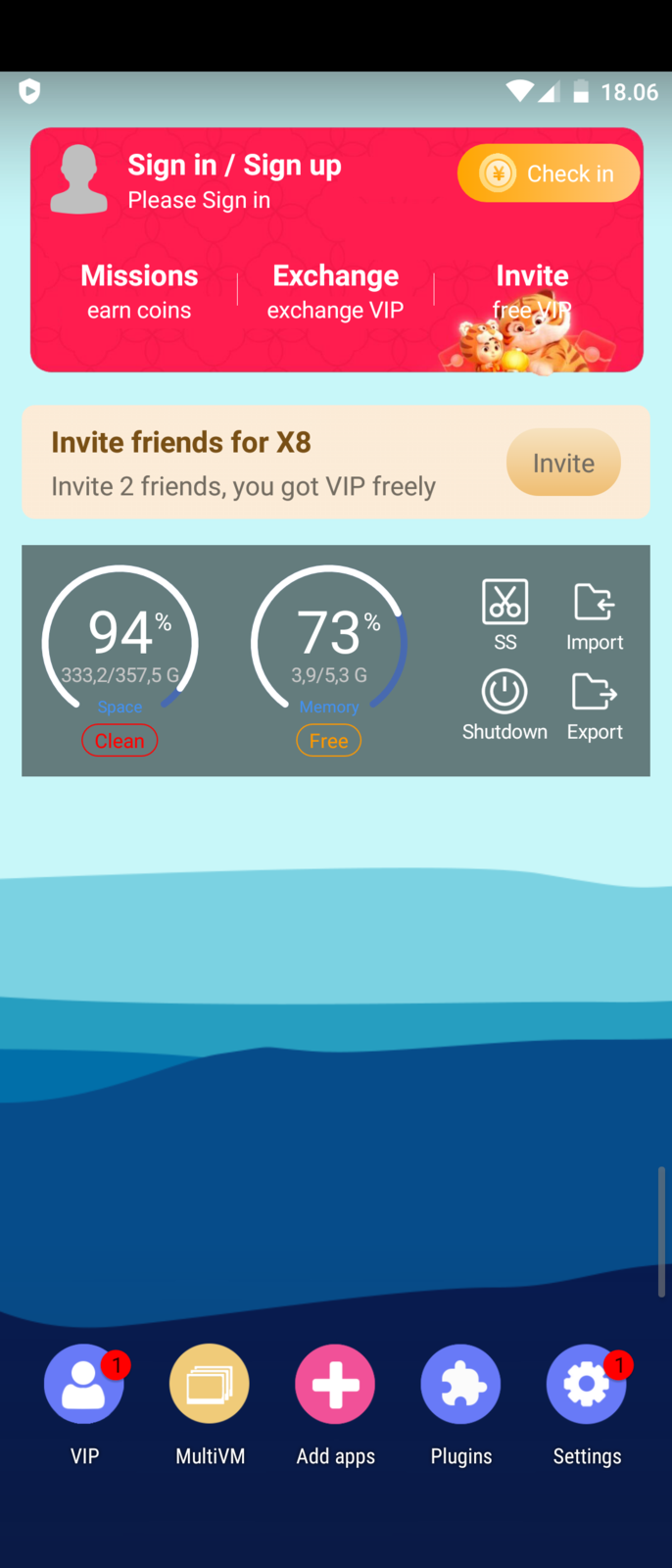Tap Invite in the friends banner
The width and height of the screenshot is (672, 1568).
pyautogui.click(x=563, y=463)
